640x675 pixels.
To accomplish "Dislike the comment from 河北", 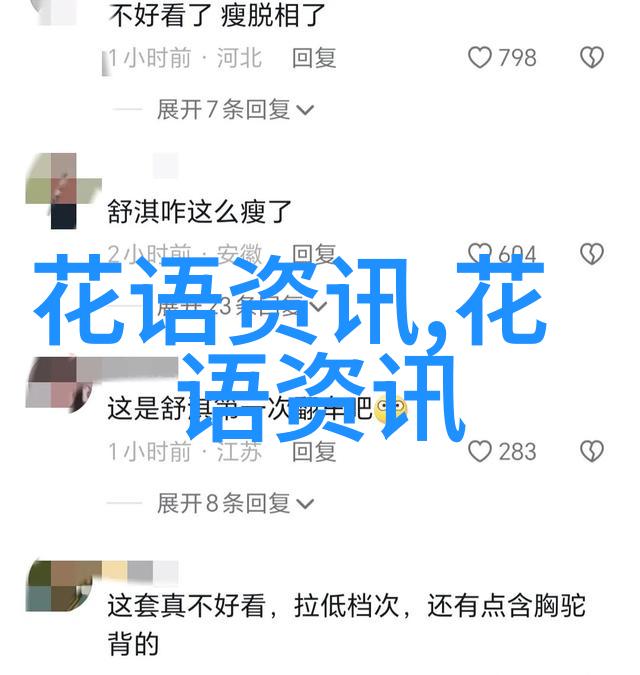I will point(592,58).
